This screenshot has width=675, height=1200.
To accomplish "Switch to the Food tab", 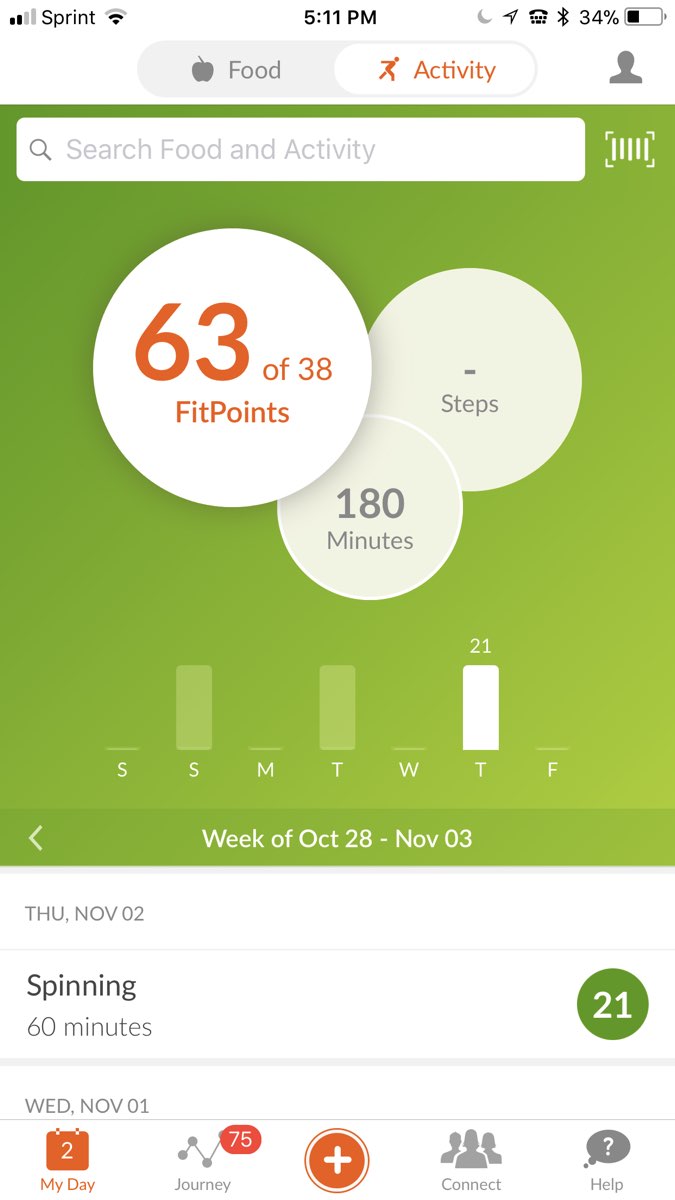I will point(236,70).
